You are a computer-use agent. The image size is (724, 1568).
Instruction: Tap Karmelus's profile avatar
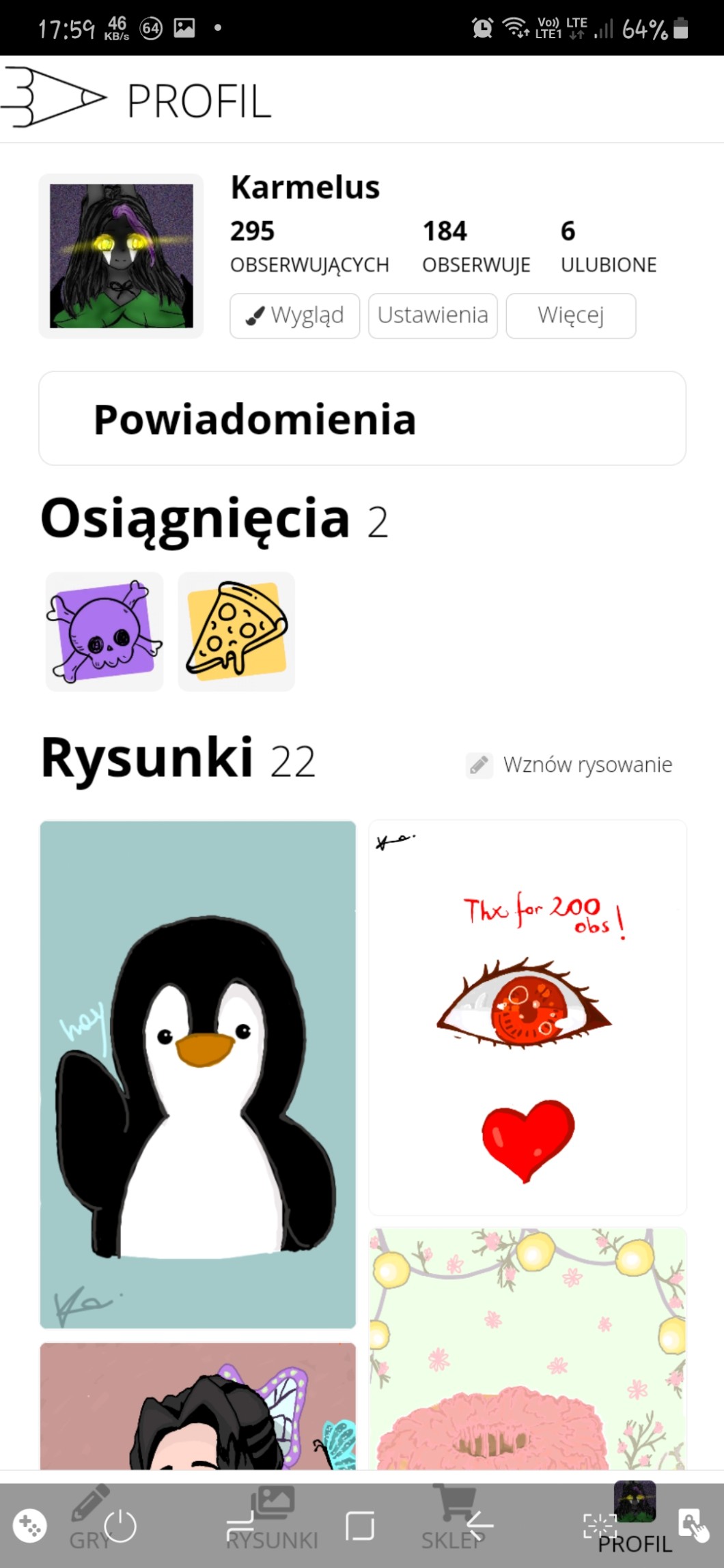[121, 256]
